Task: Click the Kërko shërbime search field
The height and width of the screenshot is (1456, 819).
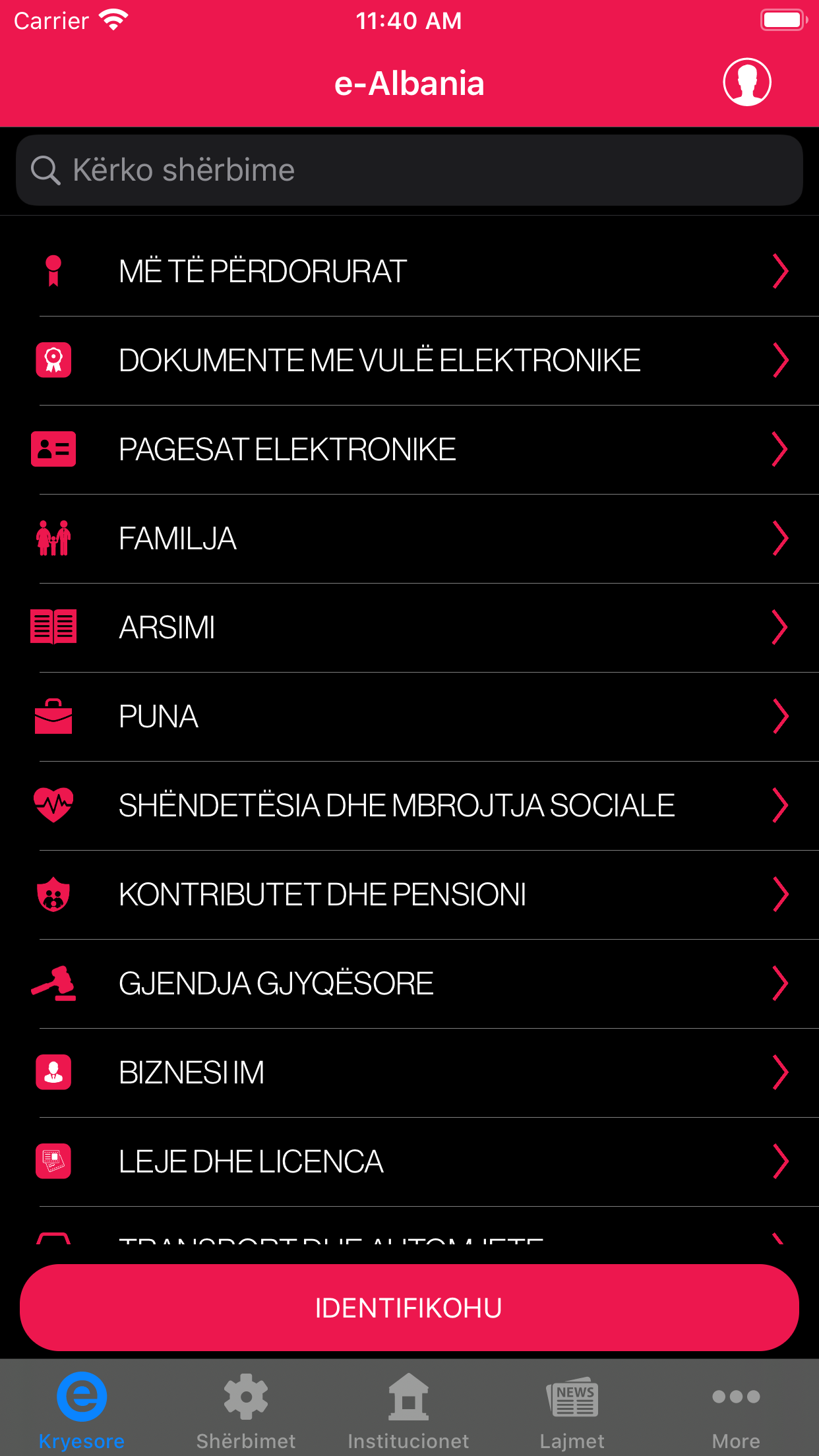Action: point(409,169)
